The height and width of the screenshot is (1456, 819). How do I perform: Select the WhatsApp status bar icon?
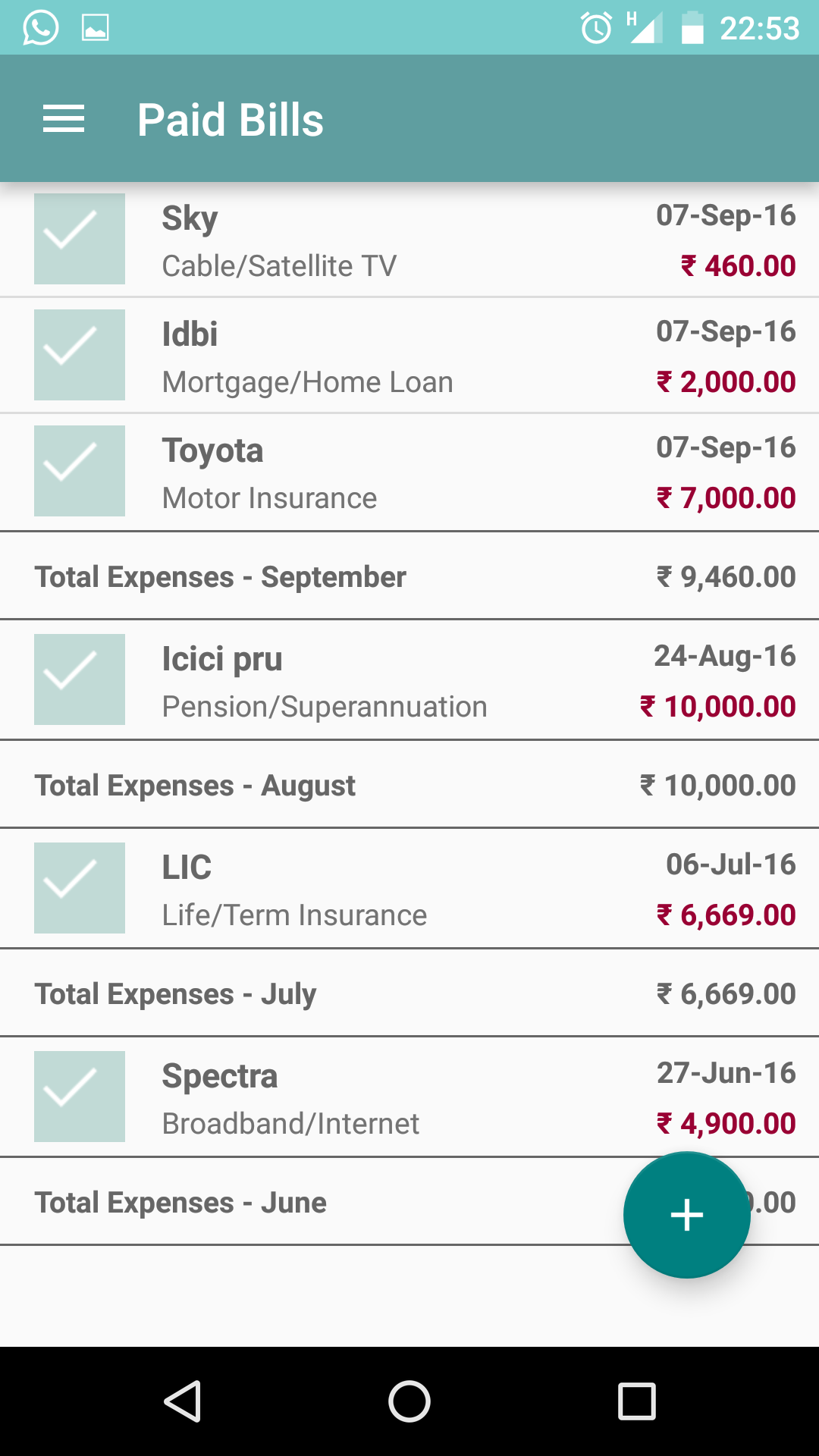(39, 27)
